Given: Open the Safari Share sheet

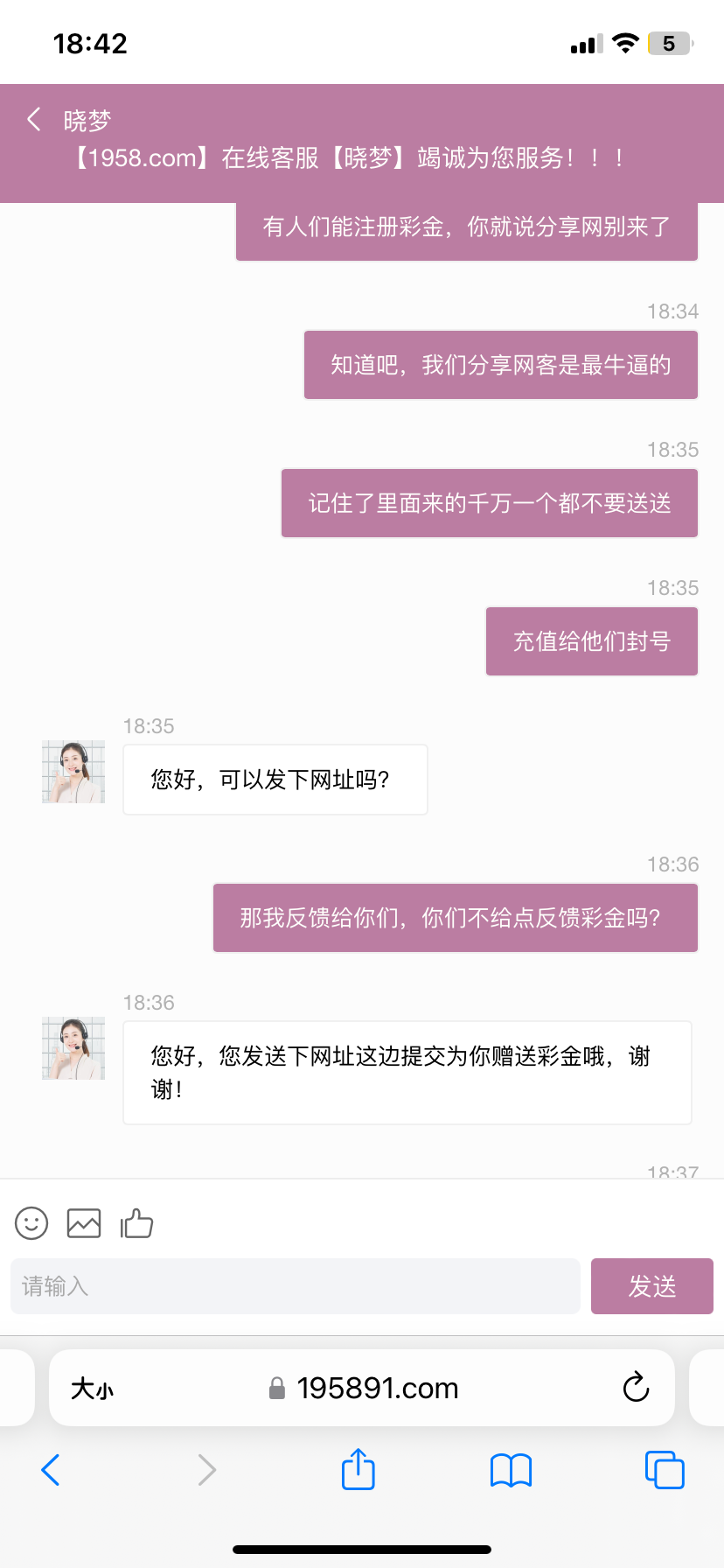Looking at the screenshot, I should [358, 1470].
